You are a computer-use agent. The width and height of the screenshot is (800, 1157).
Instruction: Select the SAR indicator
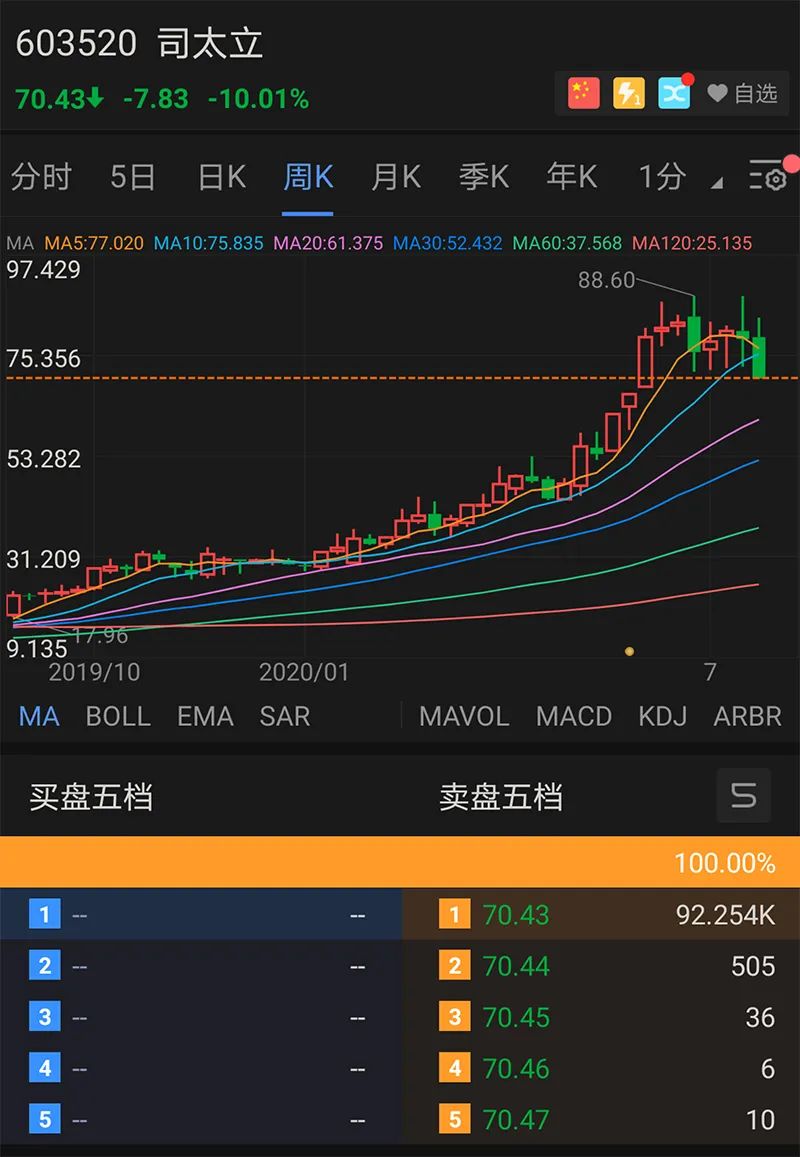tap(285, 716)
